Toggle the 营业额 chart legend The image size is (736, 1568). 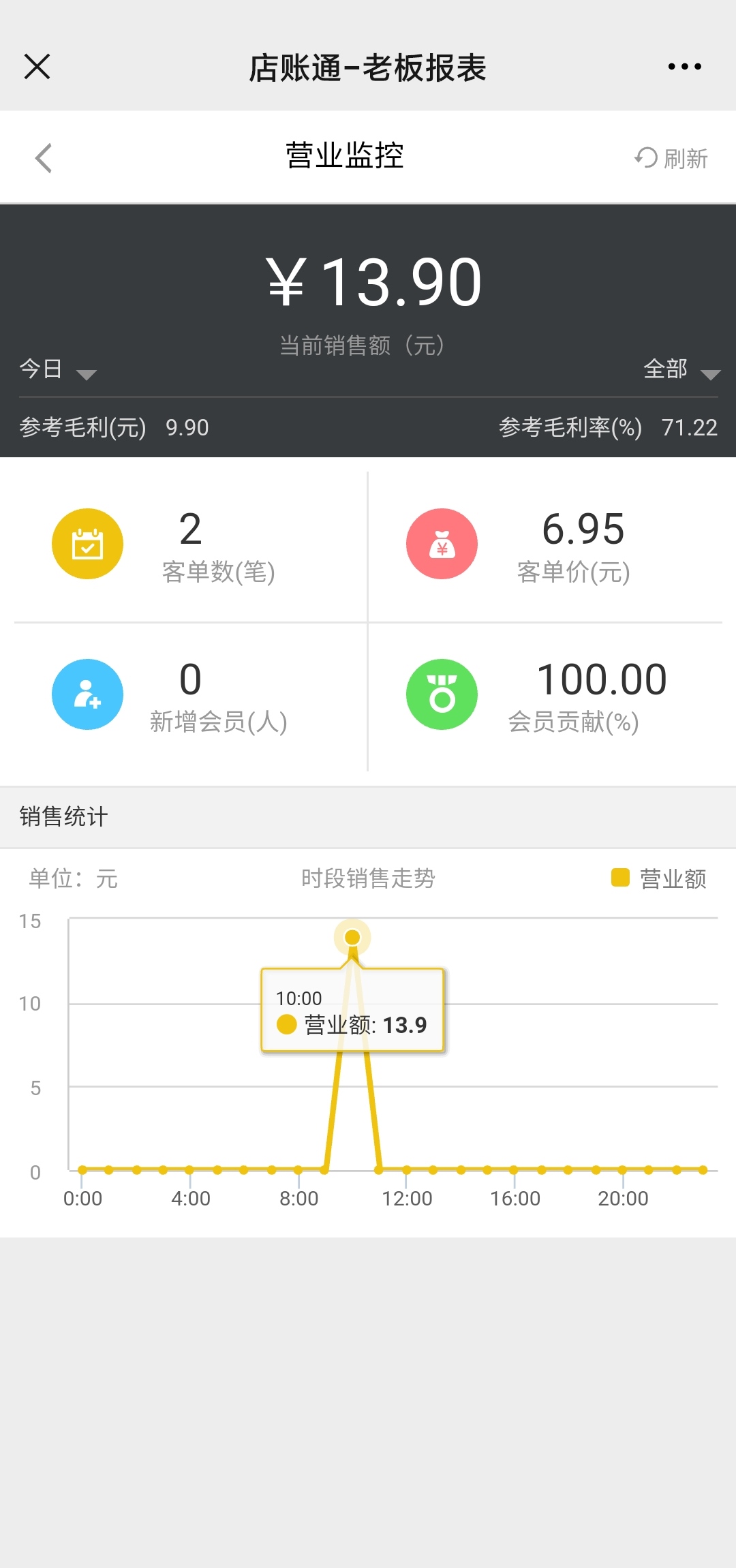tap(658, 878)
